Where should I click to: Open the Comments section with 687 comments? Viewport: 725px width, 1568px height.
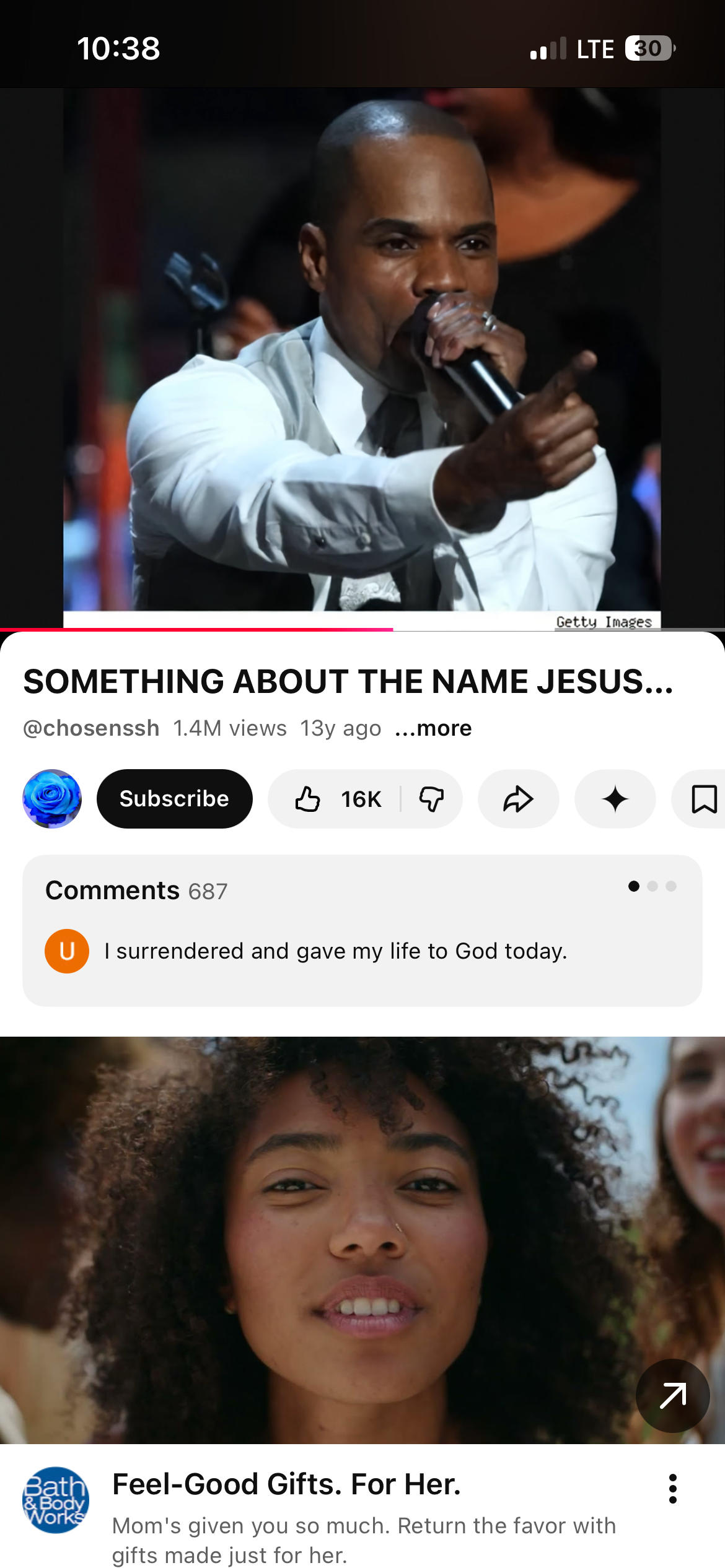point(362,929)
